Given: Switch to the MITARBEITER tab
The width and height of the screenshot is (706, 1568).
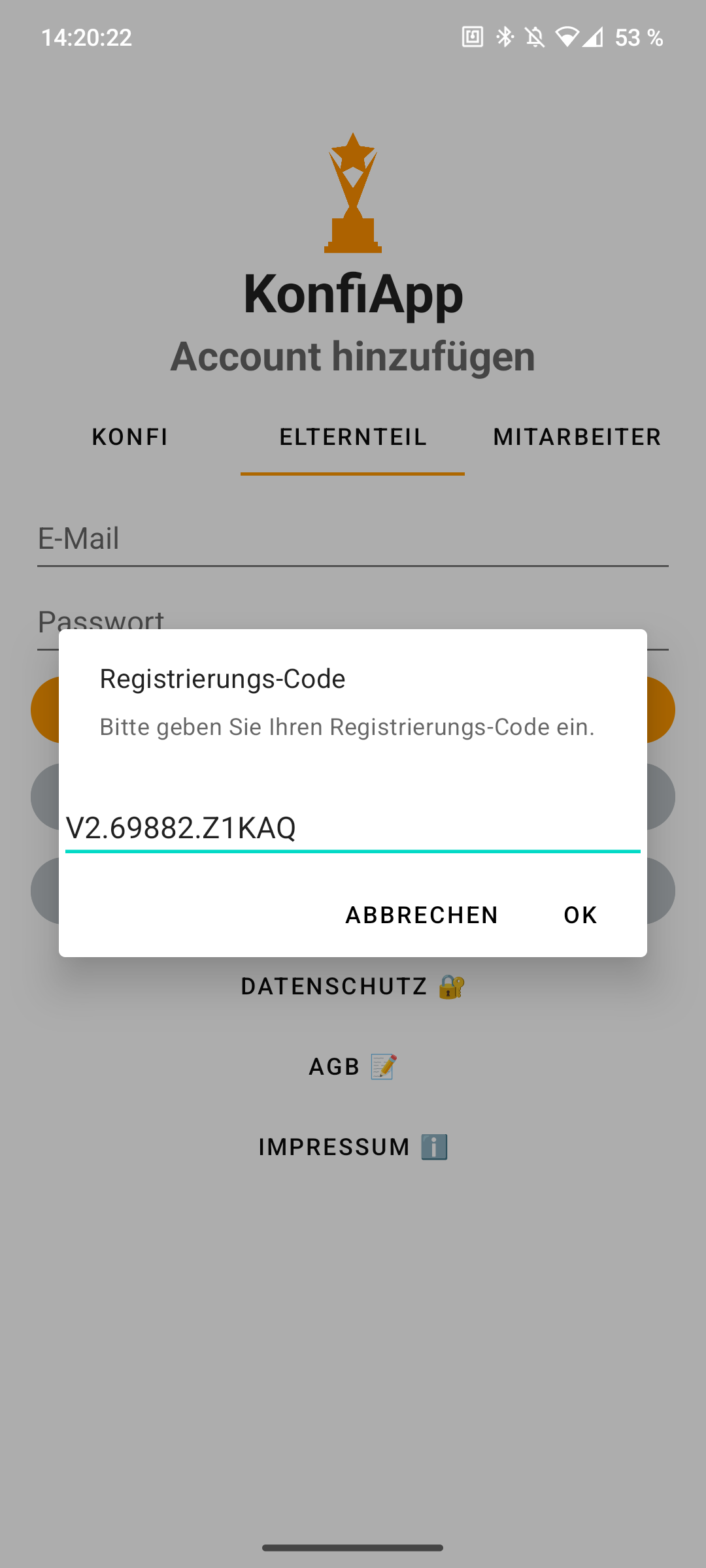Looking at the screenshot, I should (x=578, y=436).
